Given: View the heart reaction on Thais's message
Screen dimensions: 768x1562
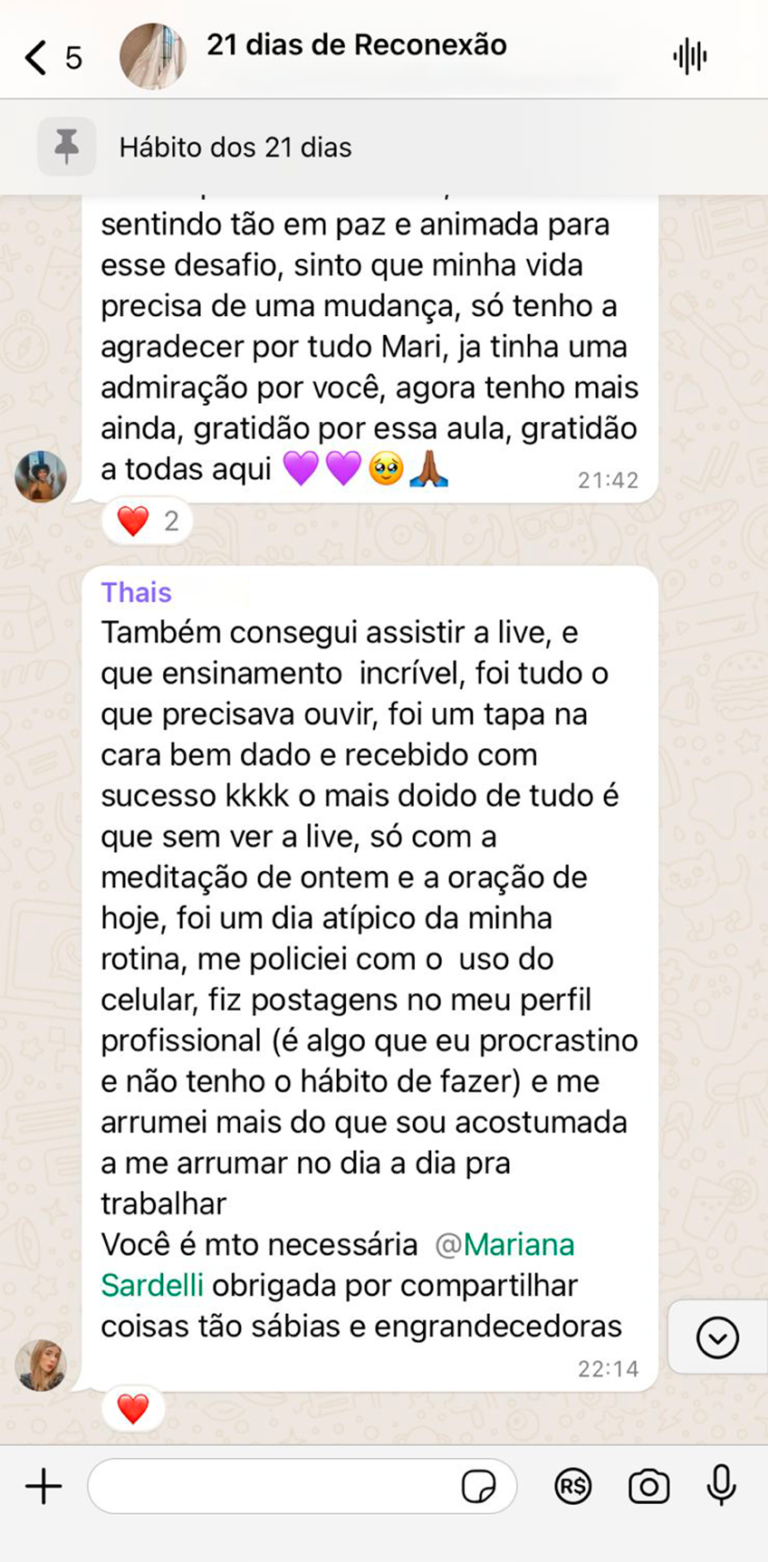Looking at the screenshot, I should coord(133,1408).
